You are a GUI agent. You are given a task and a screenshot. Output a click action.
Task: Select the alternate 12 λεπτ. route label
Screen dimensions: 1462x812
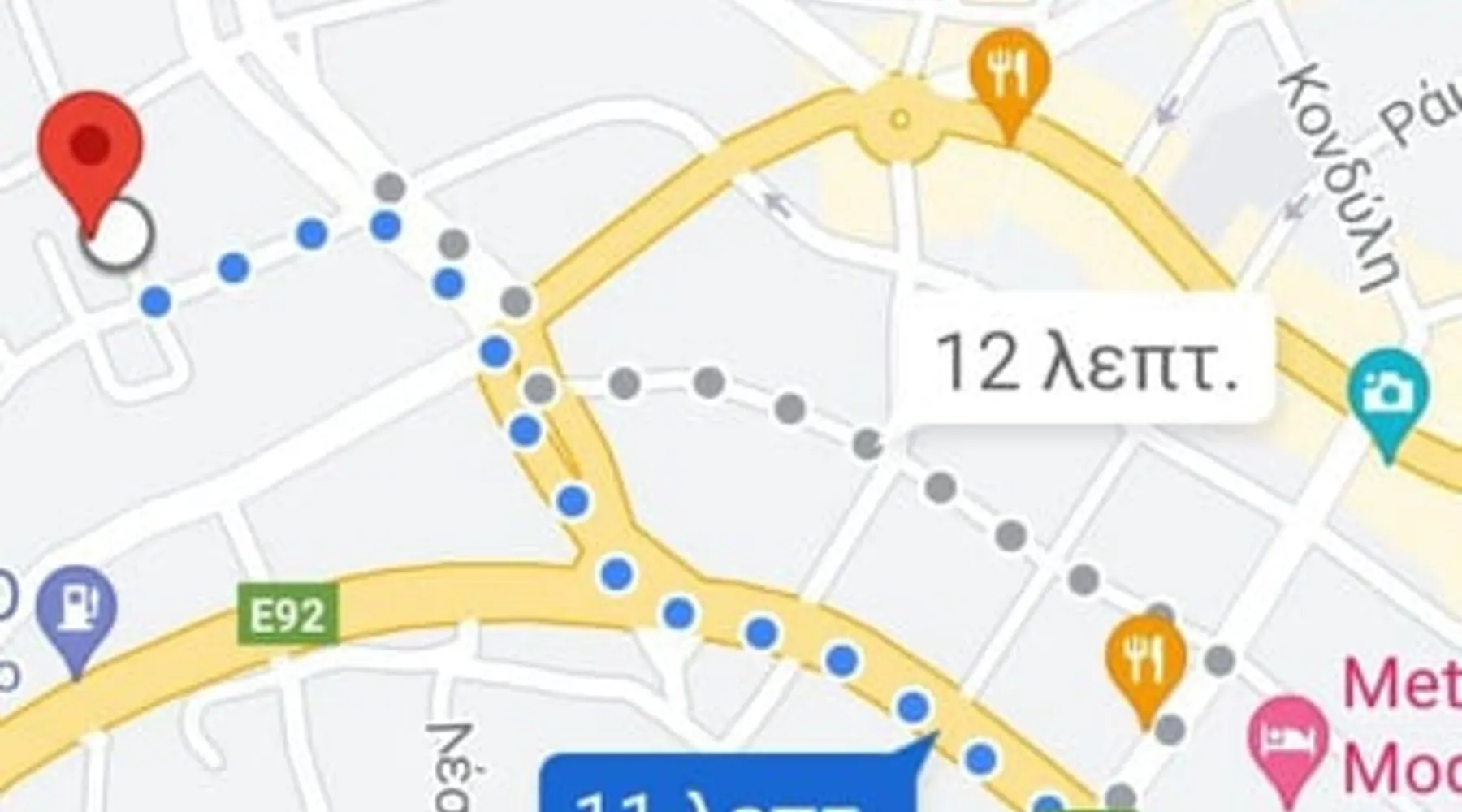coord(1084,361)
